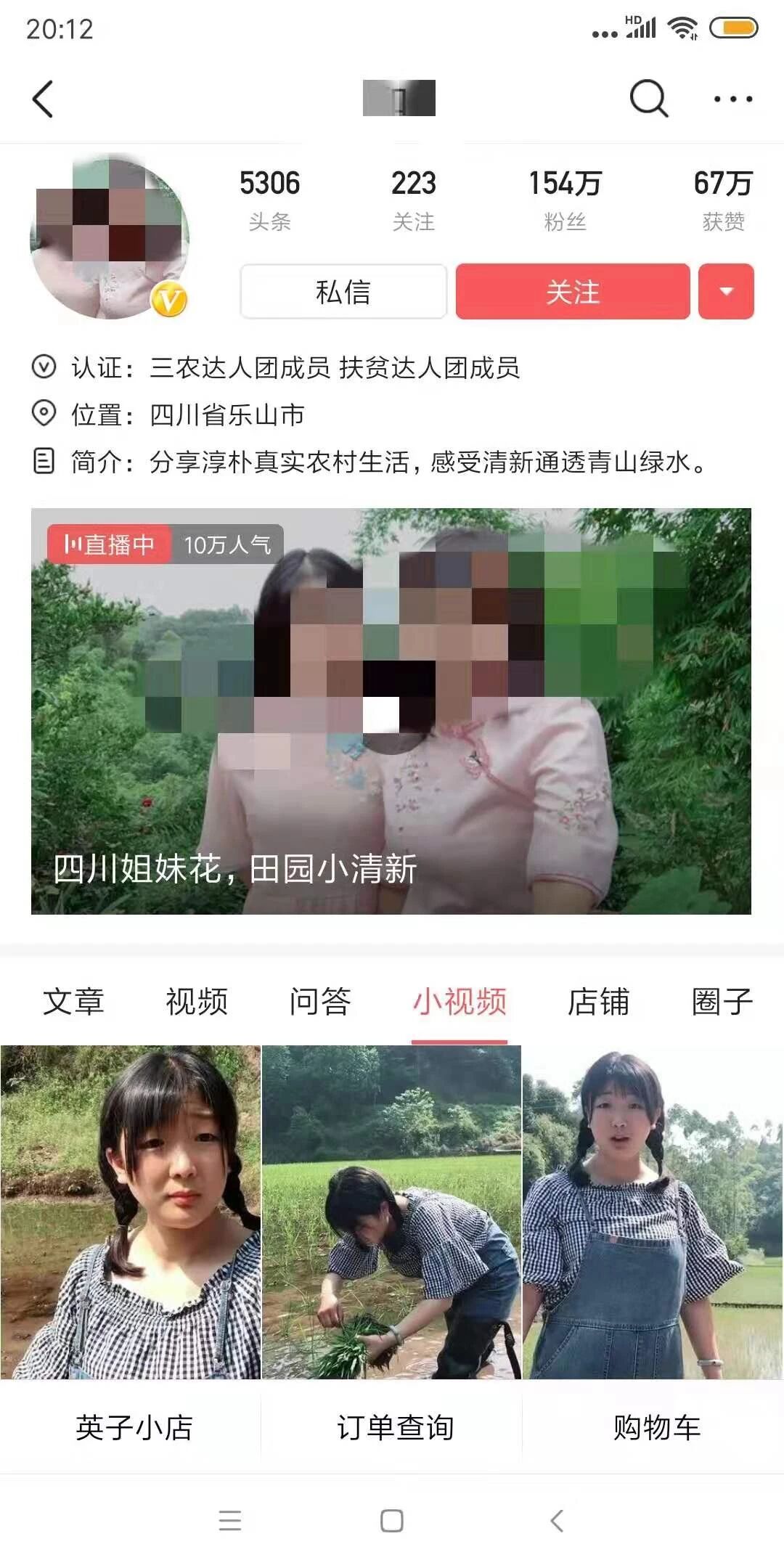Image resolution: width=784 pixels, height=1568 pixels.
Task: Open search in the top bar
Action: point(648,98)
